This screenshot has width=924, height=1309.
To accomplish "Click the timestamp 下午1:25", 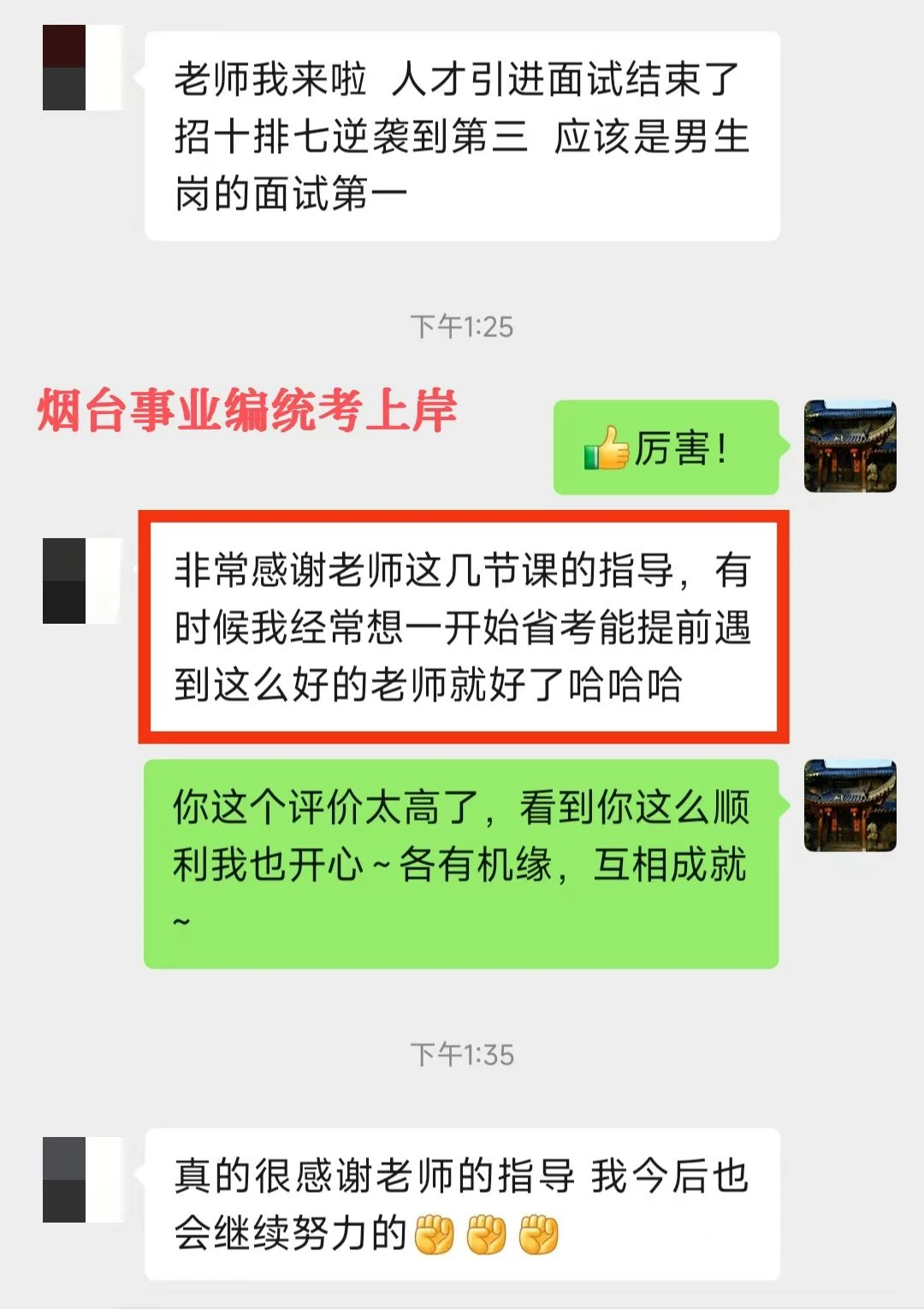I will click(460, 325).
